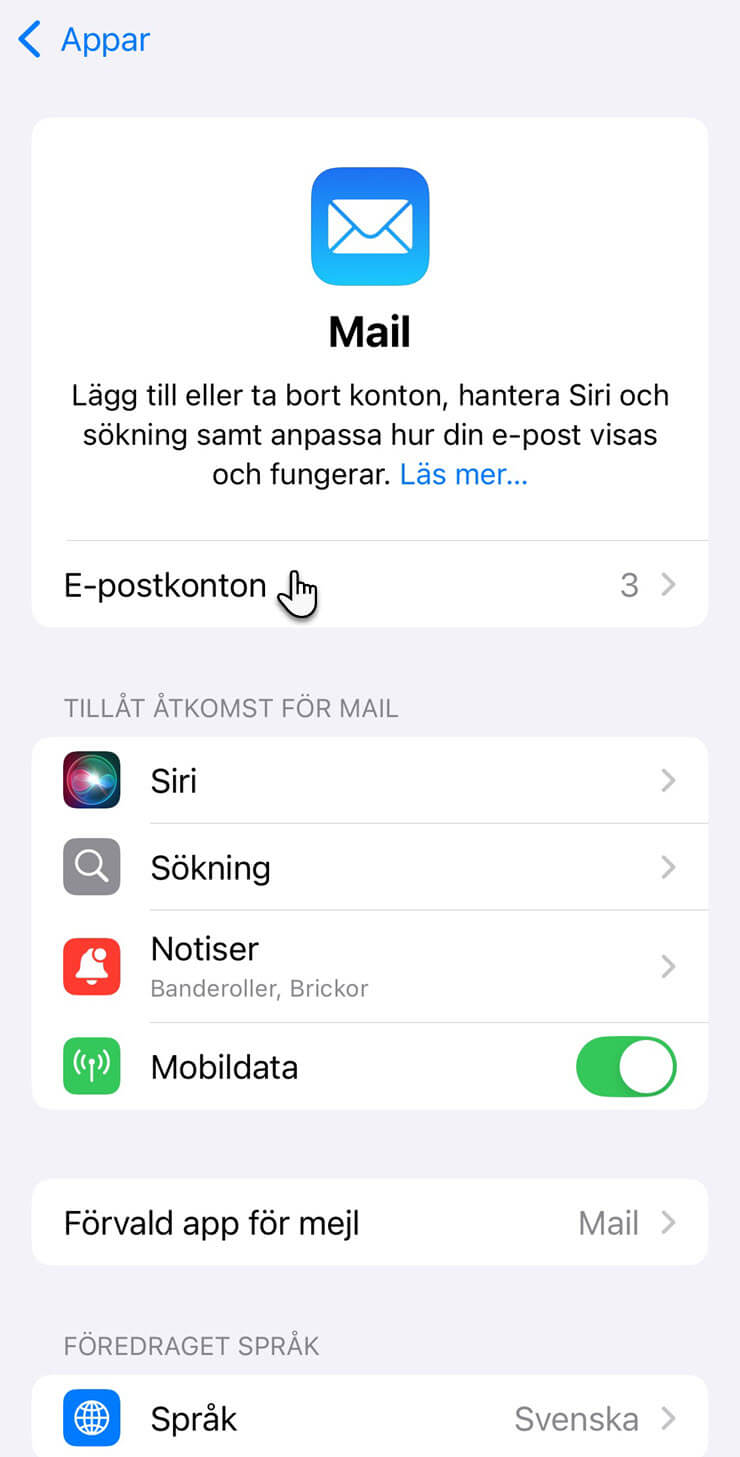This screenshot has width=740, height=1457.
Task: Expand E-postkonton showing 3 accounts
Action: click(x=370, y=585)
